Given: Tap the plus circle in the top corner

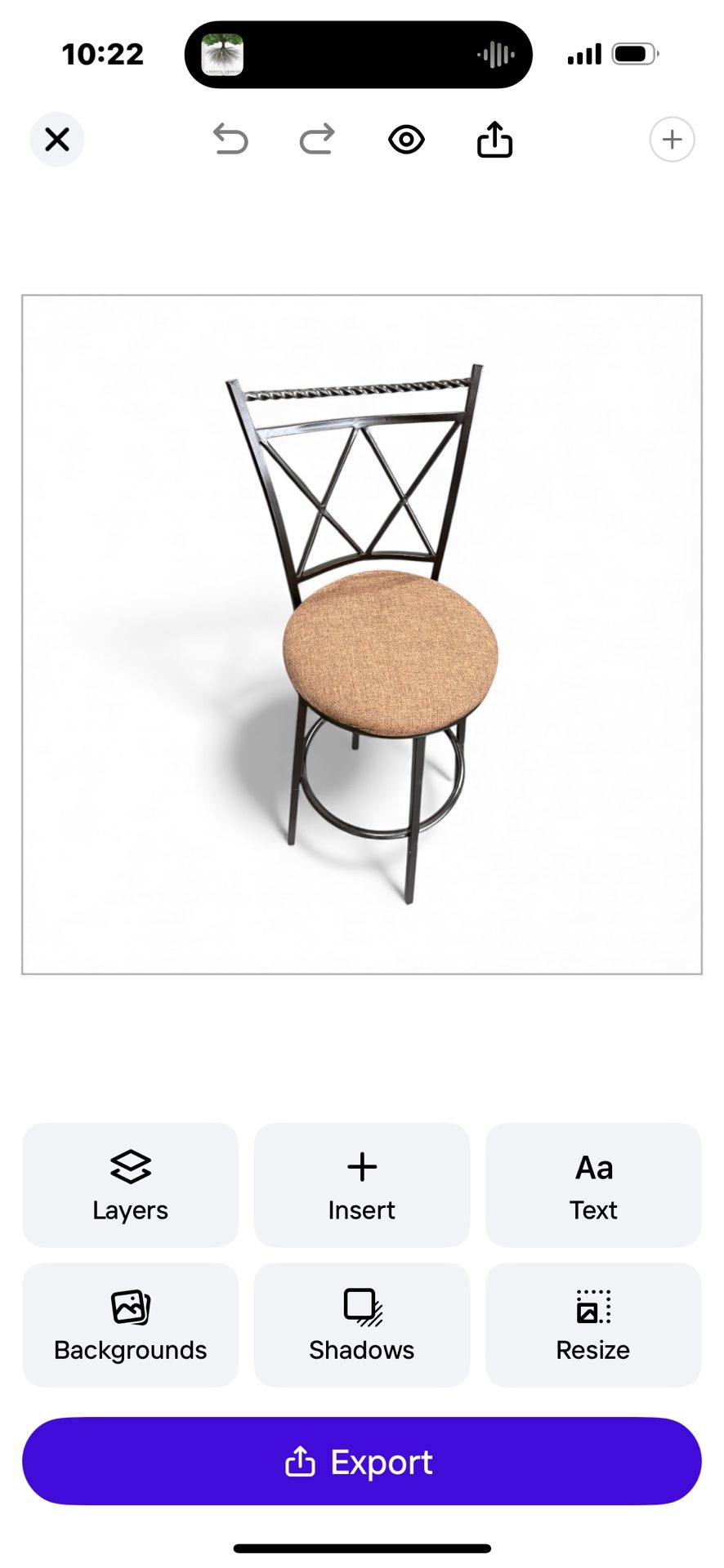Looking at the screenshot, I should [672, 140].
